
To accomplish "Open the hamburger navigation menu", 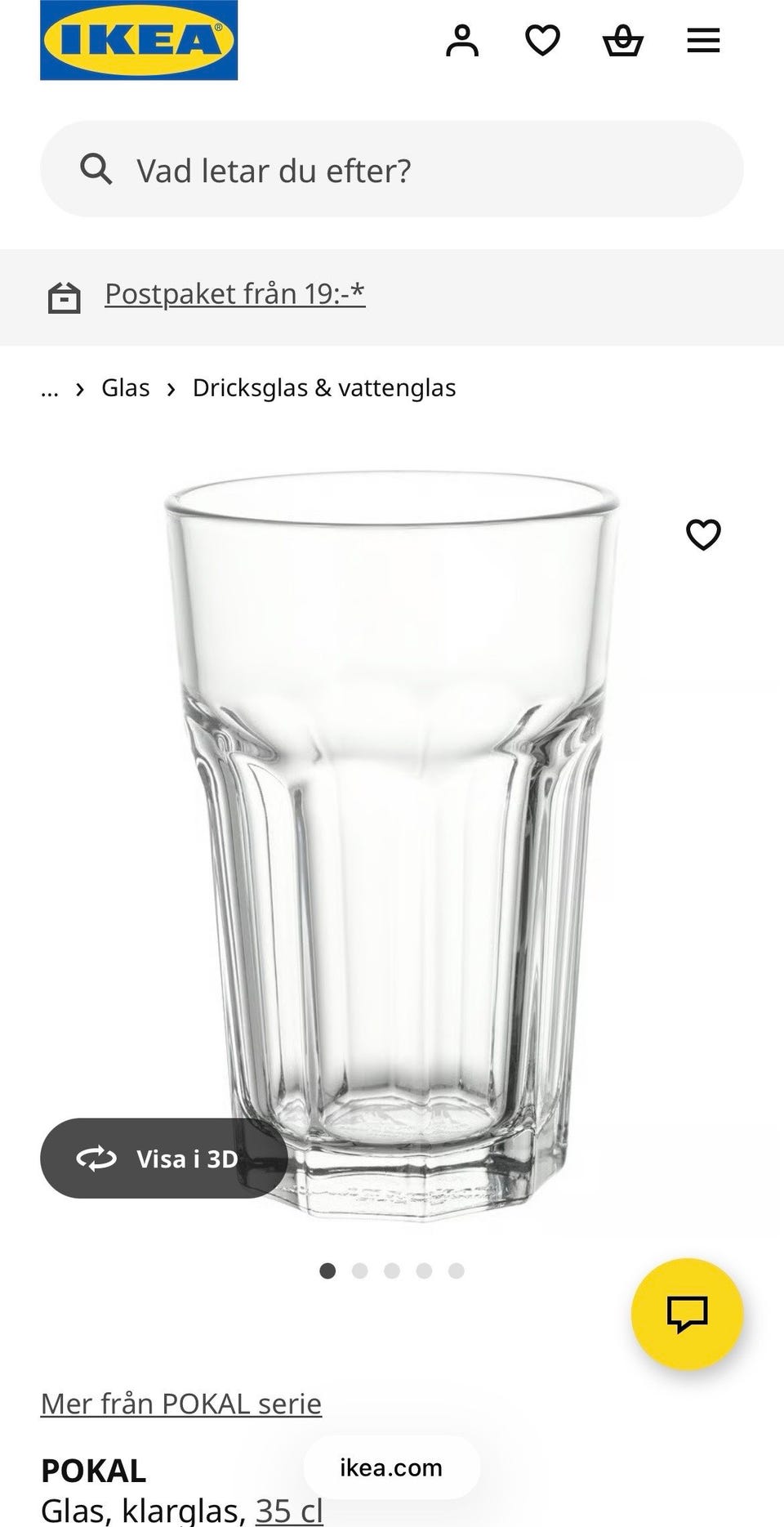I will [x=702, y=39].
